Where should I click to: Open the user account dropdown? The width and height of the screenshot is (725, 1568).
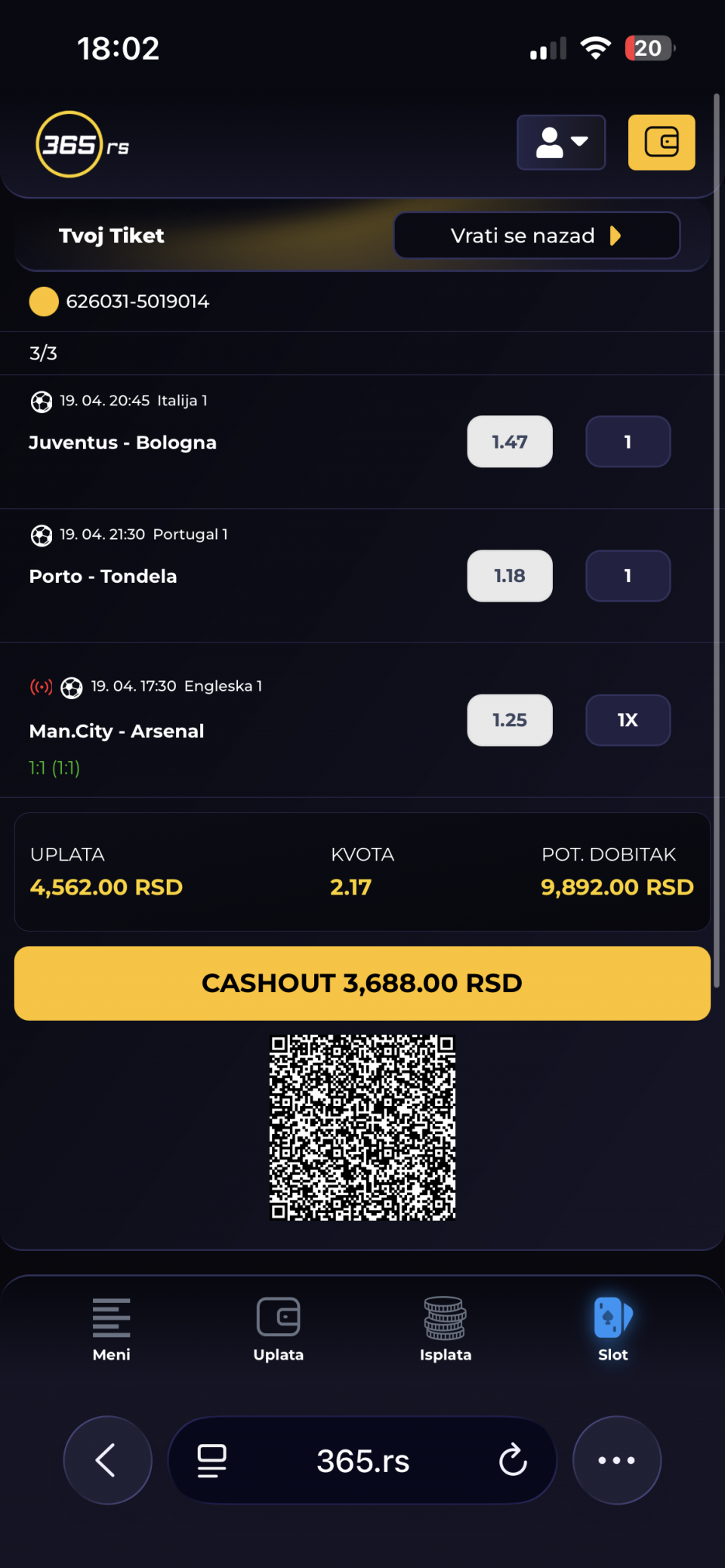point(560,143)
